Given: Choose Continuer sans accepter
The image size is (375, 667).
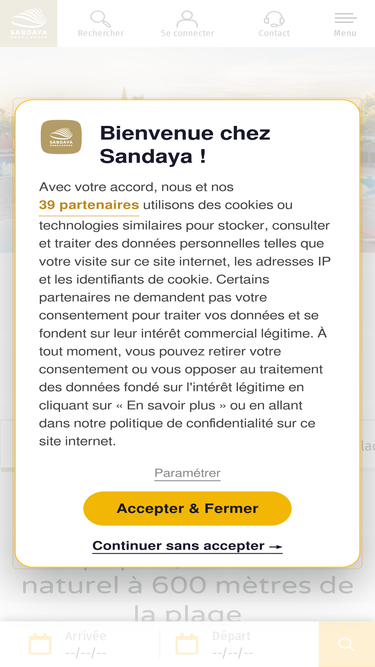Looking at the screenshot, I should [188, 546].
